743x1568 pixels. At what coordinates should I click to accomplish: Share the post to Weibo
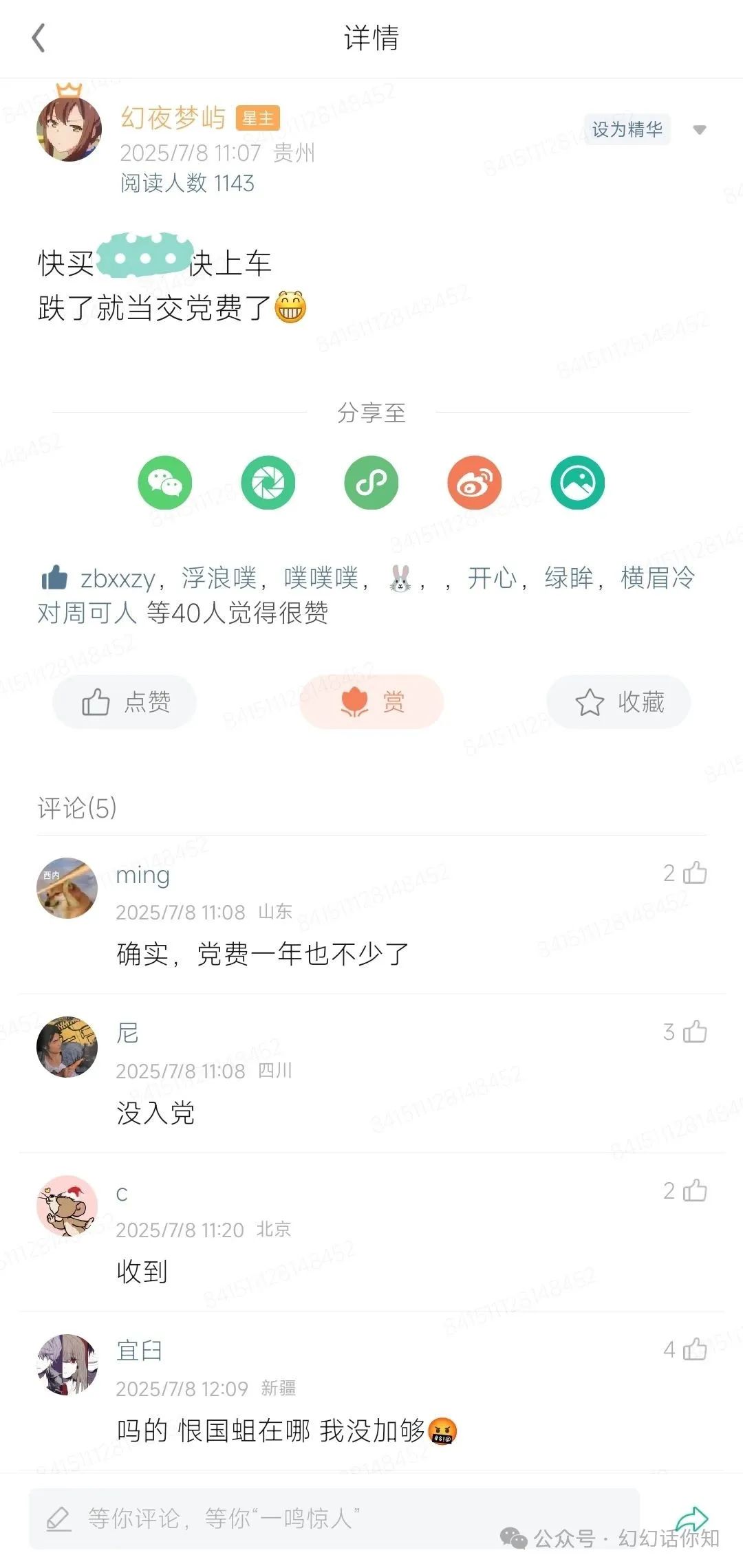[x=475, y=483]
